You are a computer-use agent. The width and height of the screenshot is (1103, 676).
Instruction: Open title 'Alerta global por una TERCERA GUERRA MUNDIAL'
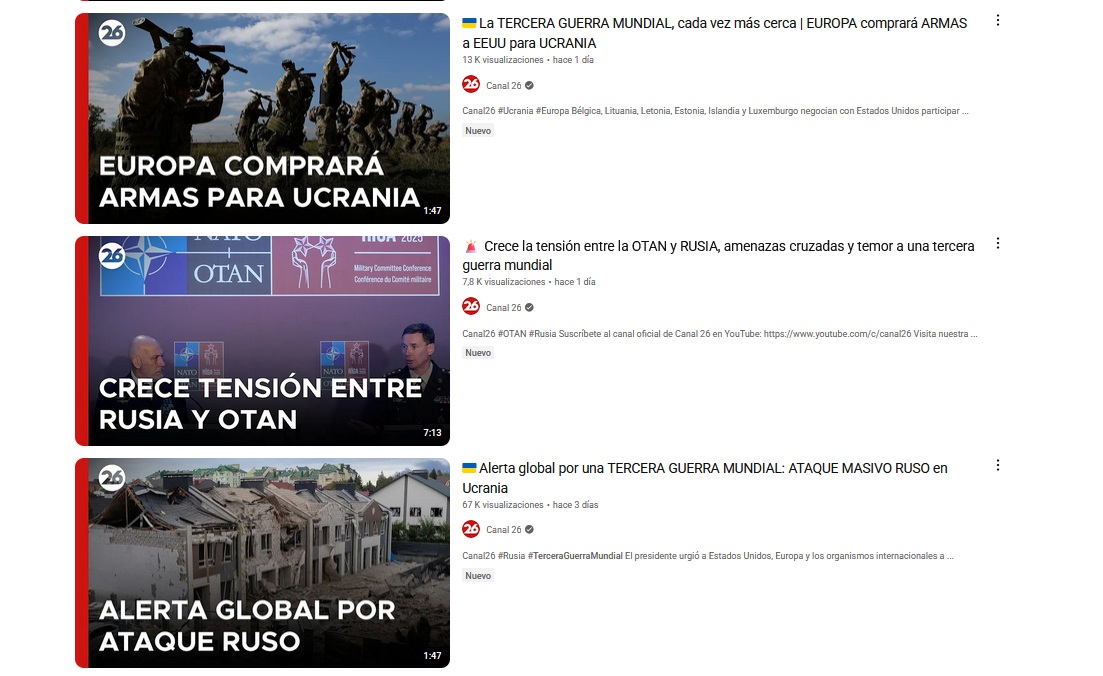pyautogui.click(x=704, y=477)
